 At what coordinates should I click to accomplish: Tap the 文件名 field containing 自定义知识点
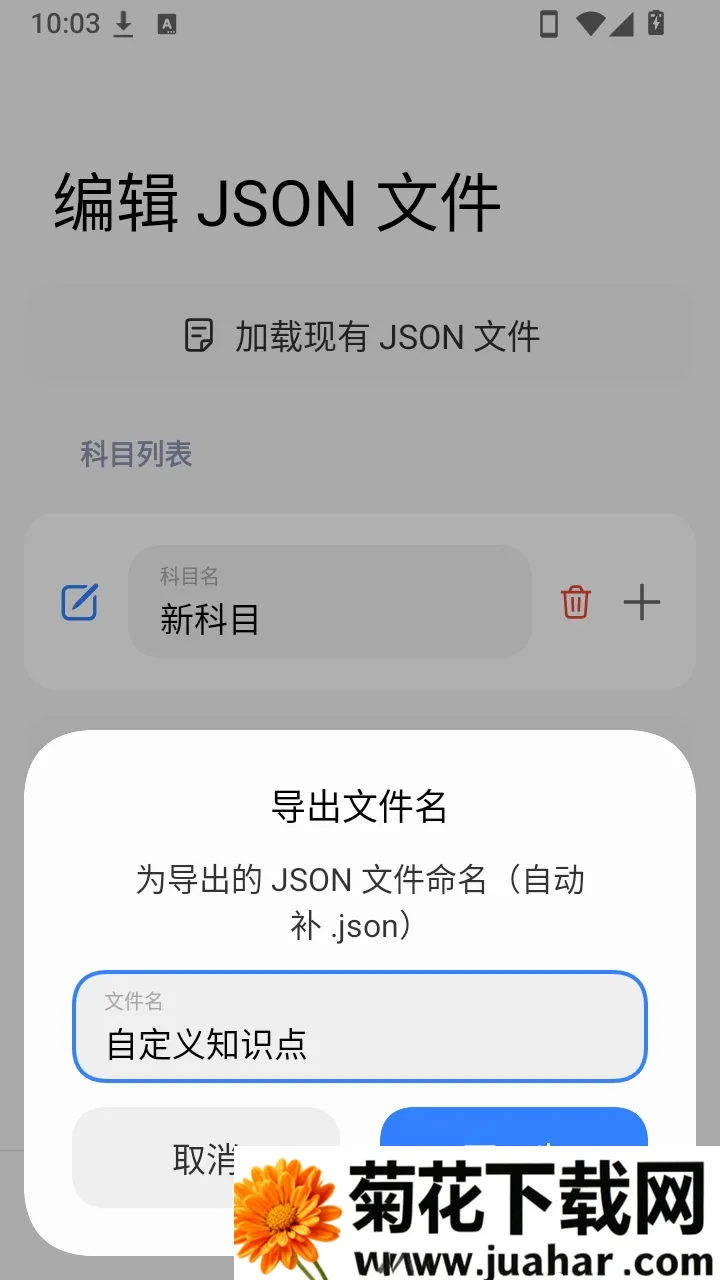(x=360, y=1026)
